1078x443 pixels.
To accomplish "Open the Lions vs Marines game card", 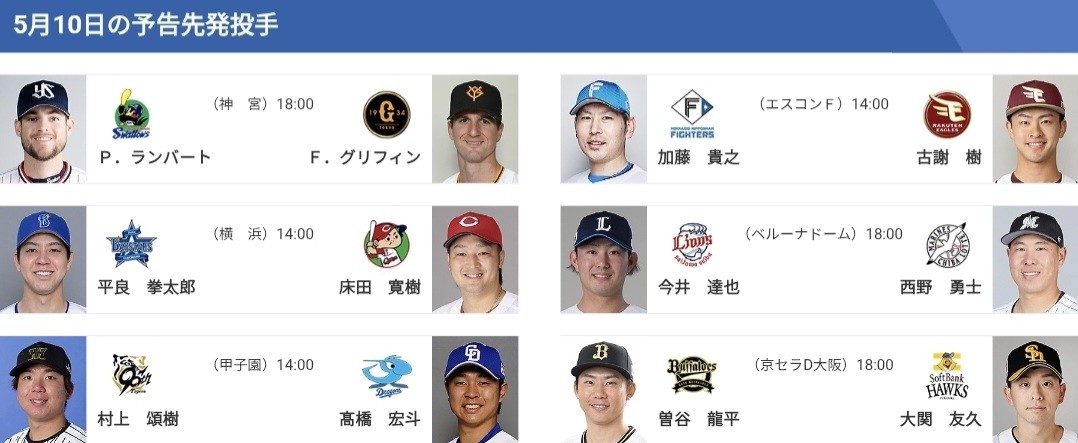I will coord(820,260).
